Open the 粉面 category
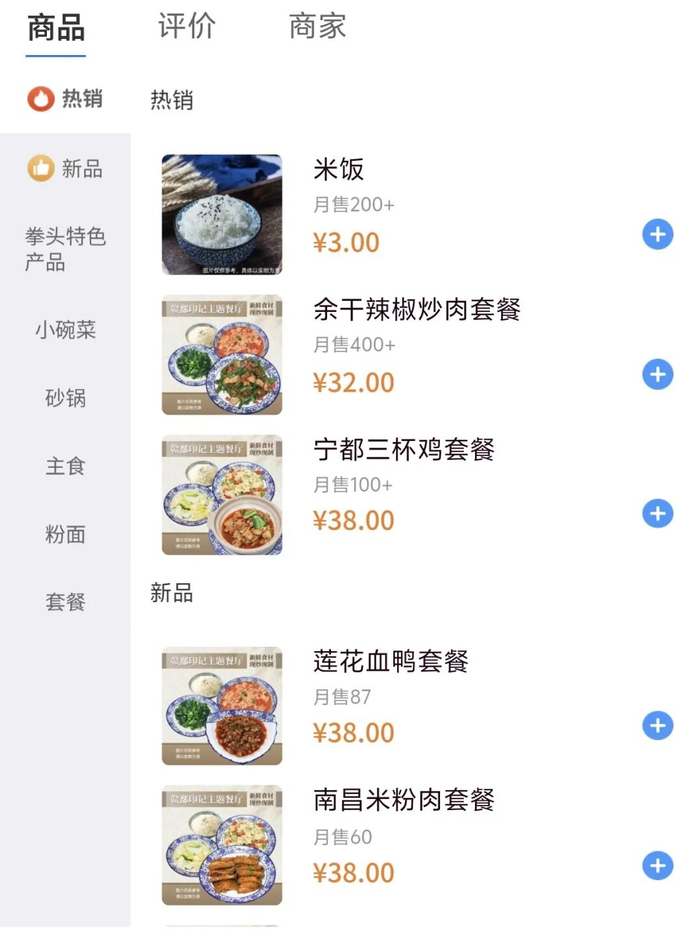Image resolution: width=700 pixels, height=934 pixels. coord(66,534)
